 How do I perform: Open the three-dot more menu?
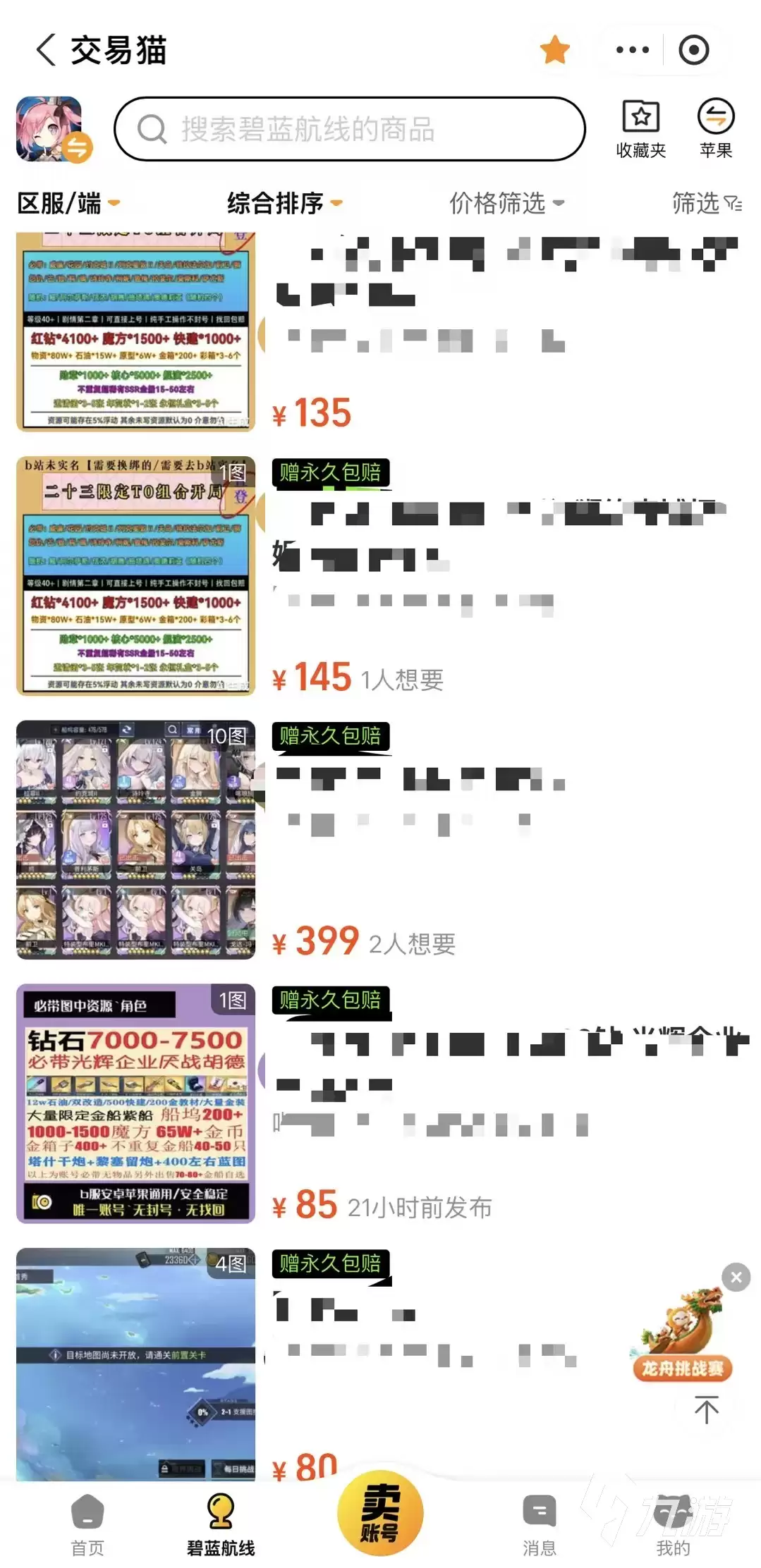click(632, 50)
